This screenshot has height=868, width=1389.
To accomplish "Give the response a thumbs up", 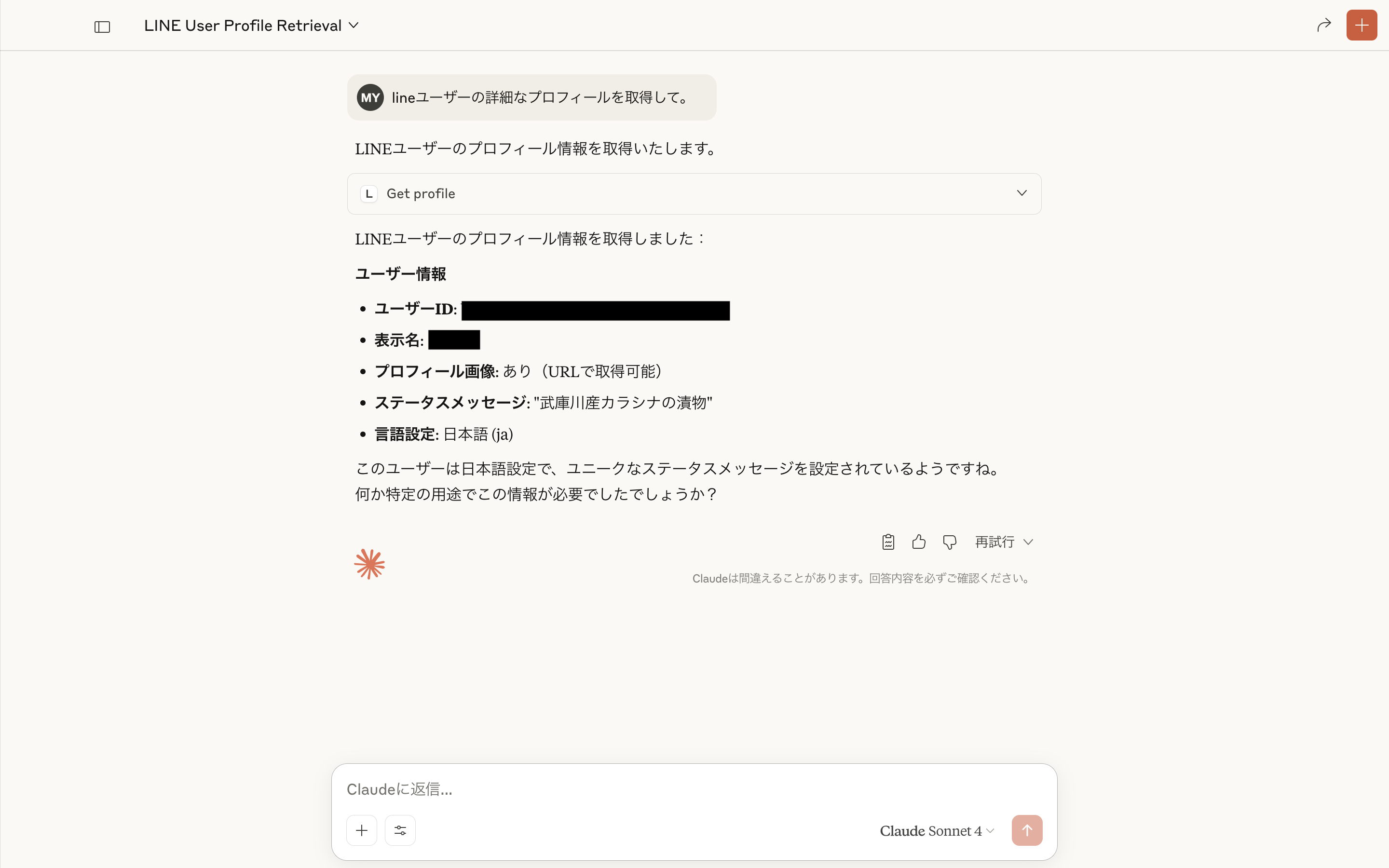I will tap(918, 542).
